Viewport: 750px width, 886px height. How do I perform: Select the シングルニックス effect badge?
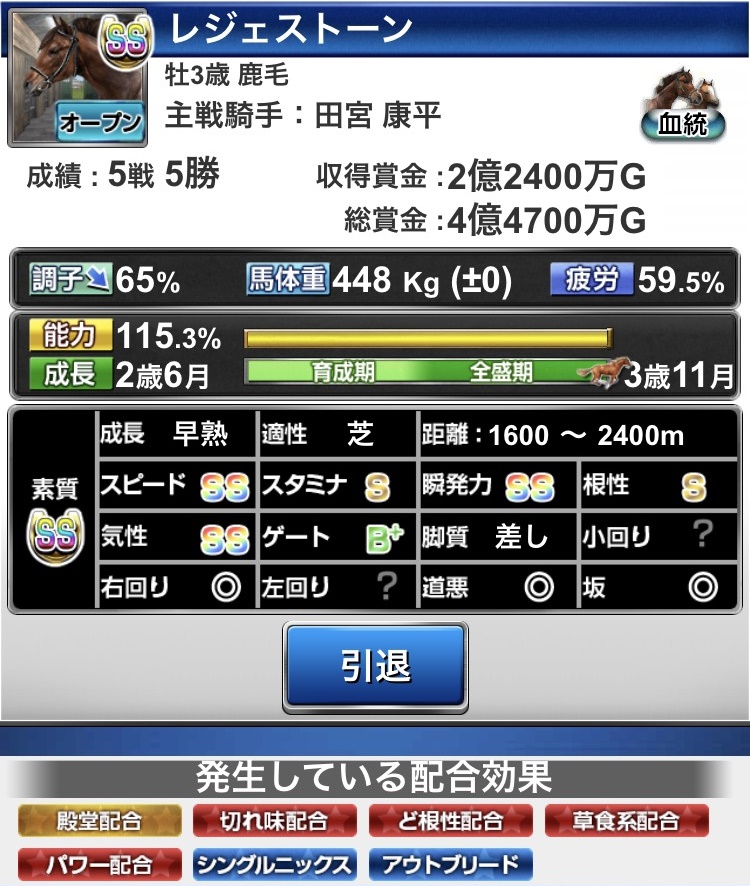tap(275, 864)
